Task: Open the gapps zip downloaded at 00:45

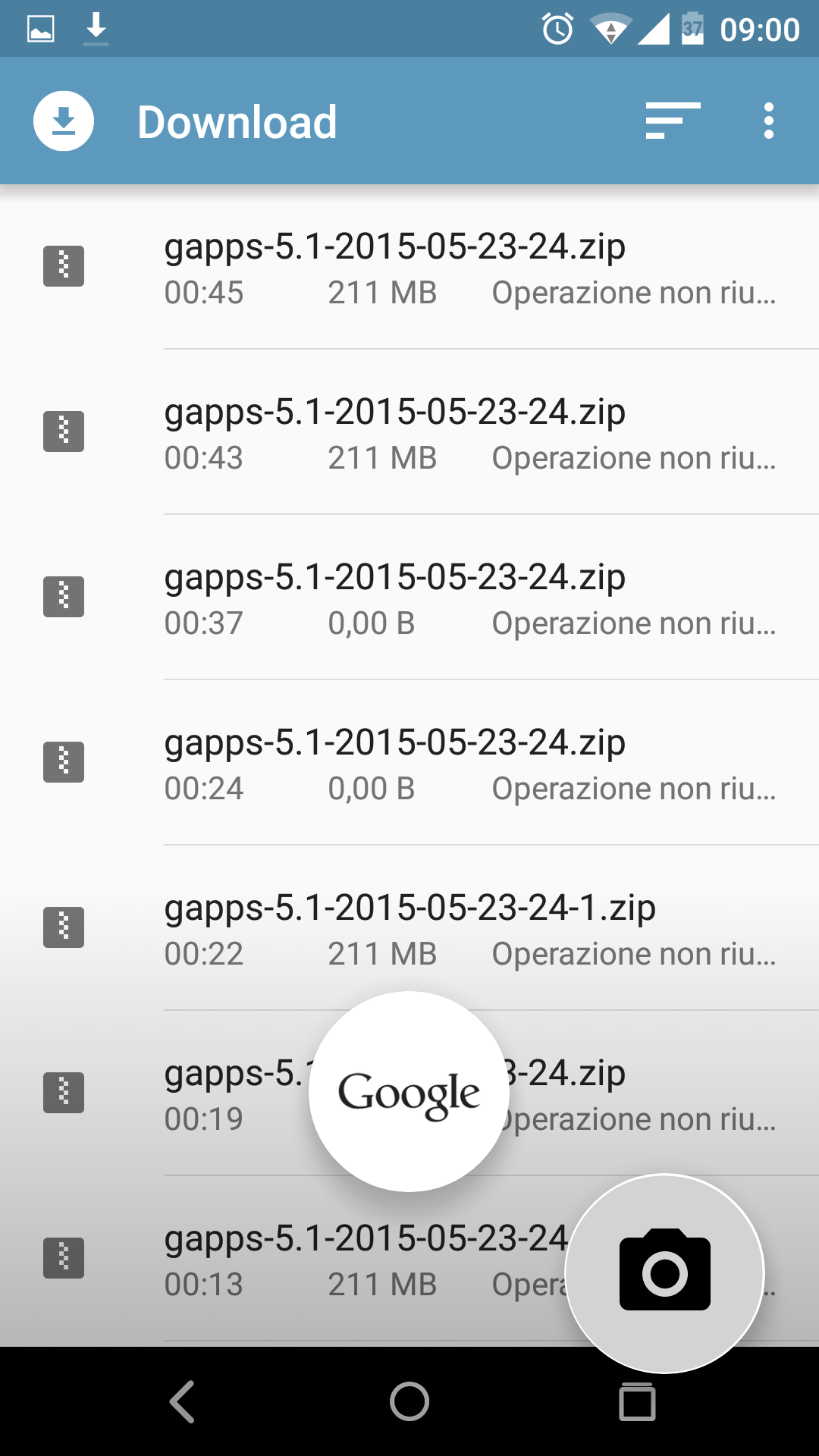Action: tap(409, 267)
